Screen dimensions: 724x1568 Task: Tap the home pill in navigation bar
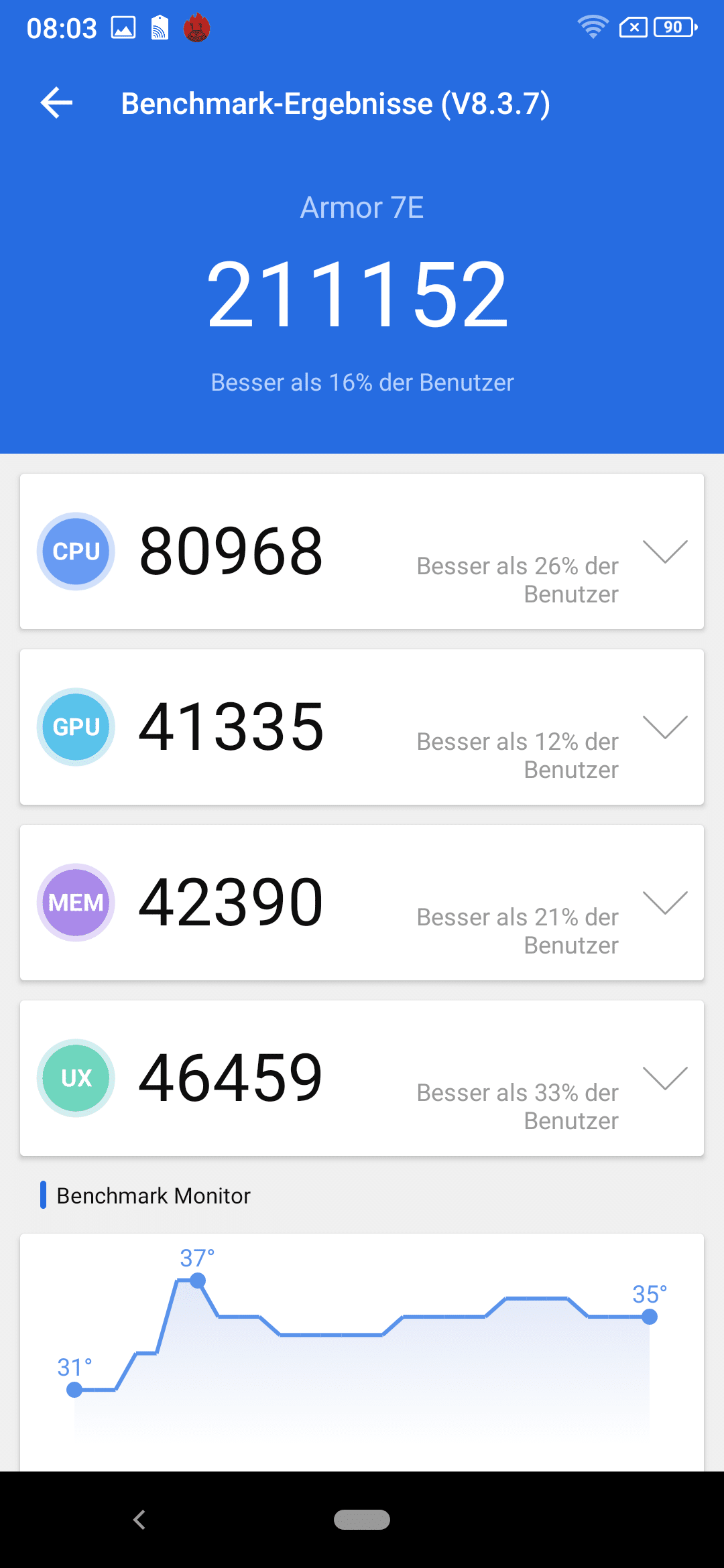[362, 1520]
